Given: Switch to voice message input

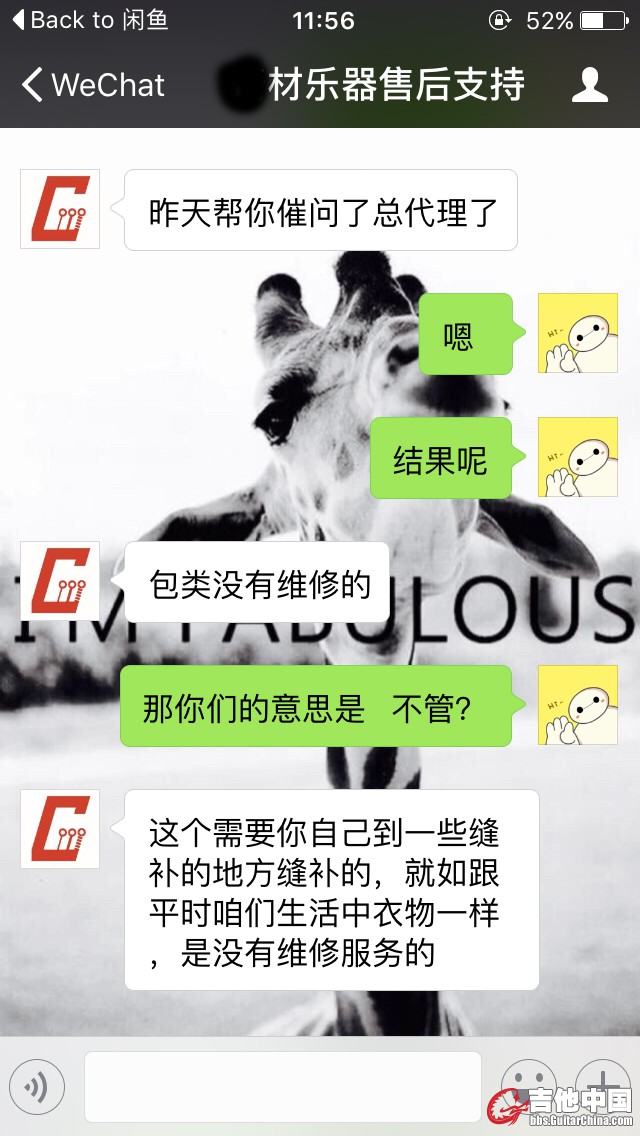Looking at the screenshot, I should (37, 1086).
